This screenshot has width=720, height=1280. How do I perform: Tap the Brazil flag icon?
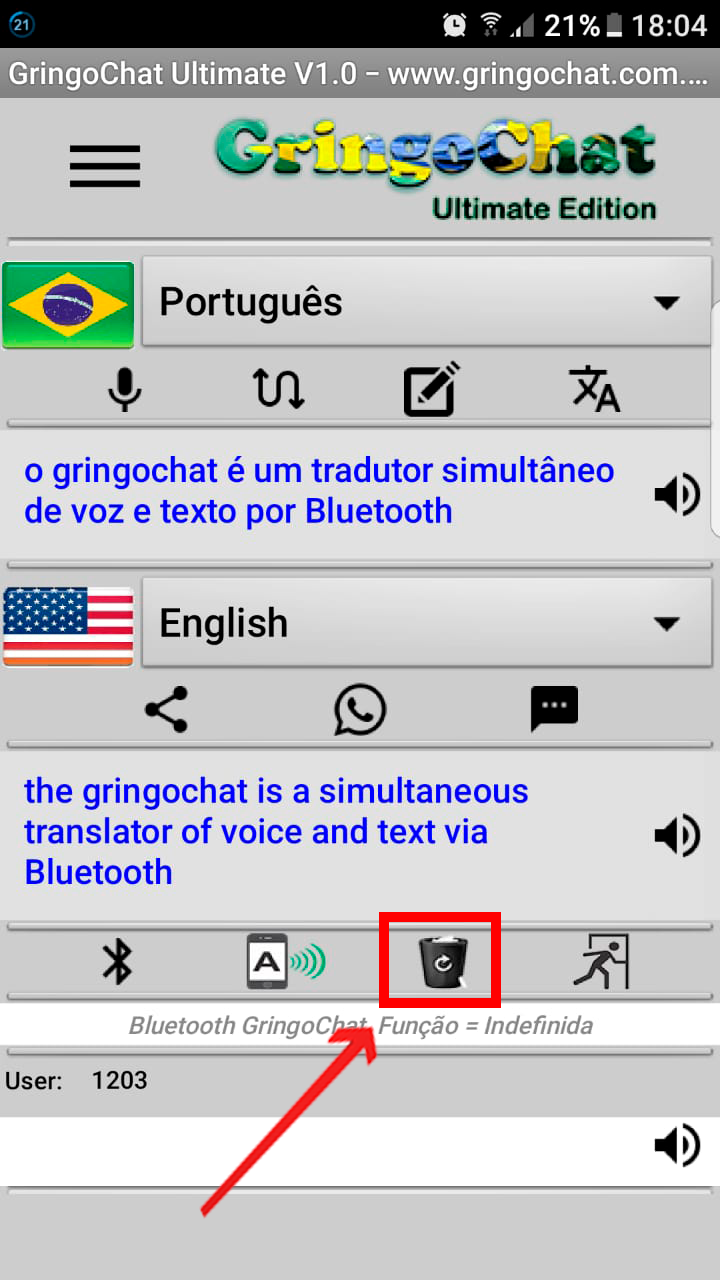tap(68, 304)
